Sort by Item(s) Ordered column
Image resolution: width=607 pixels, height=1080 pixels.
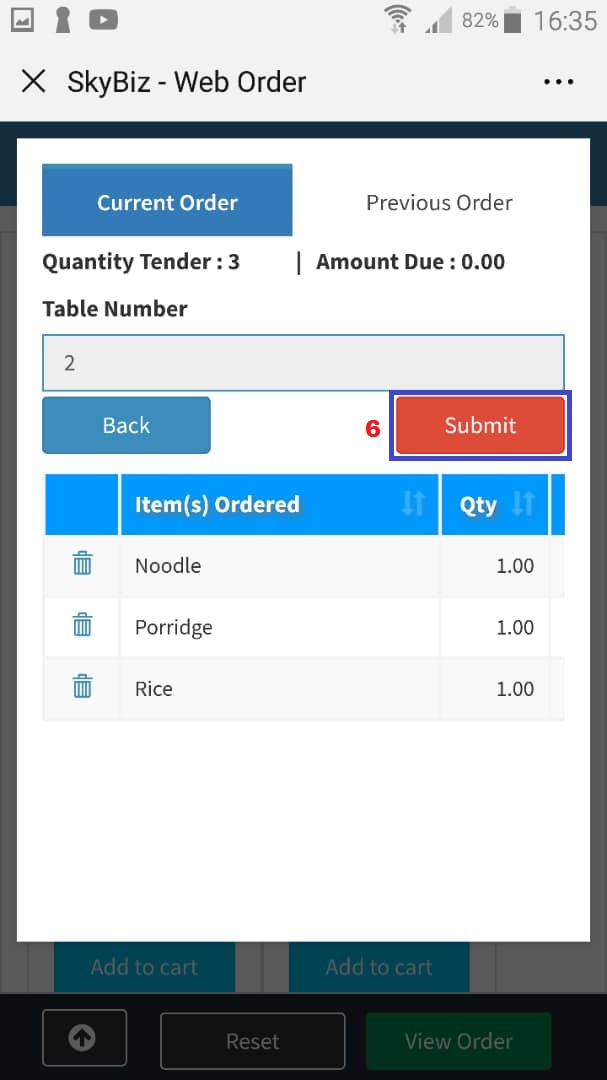point(413,504)
